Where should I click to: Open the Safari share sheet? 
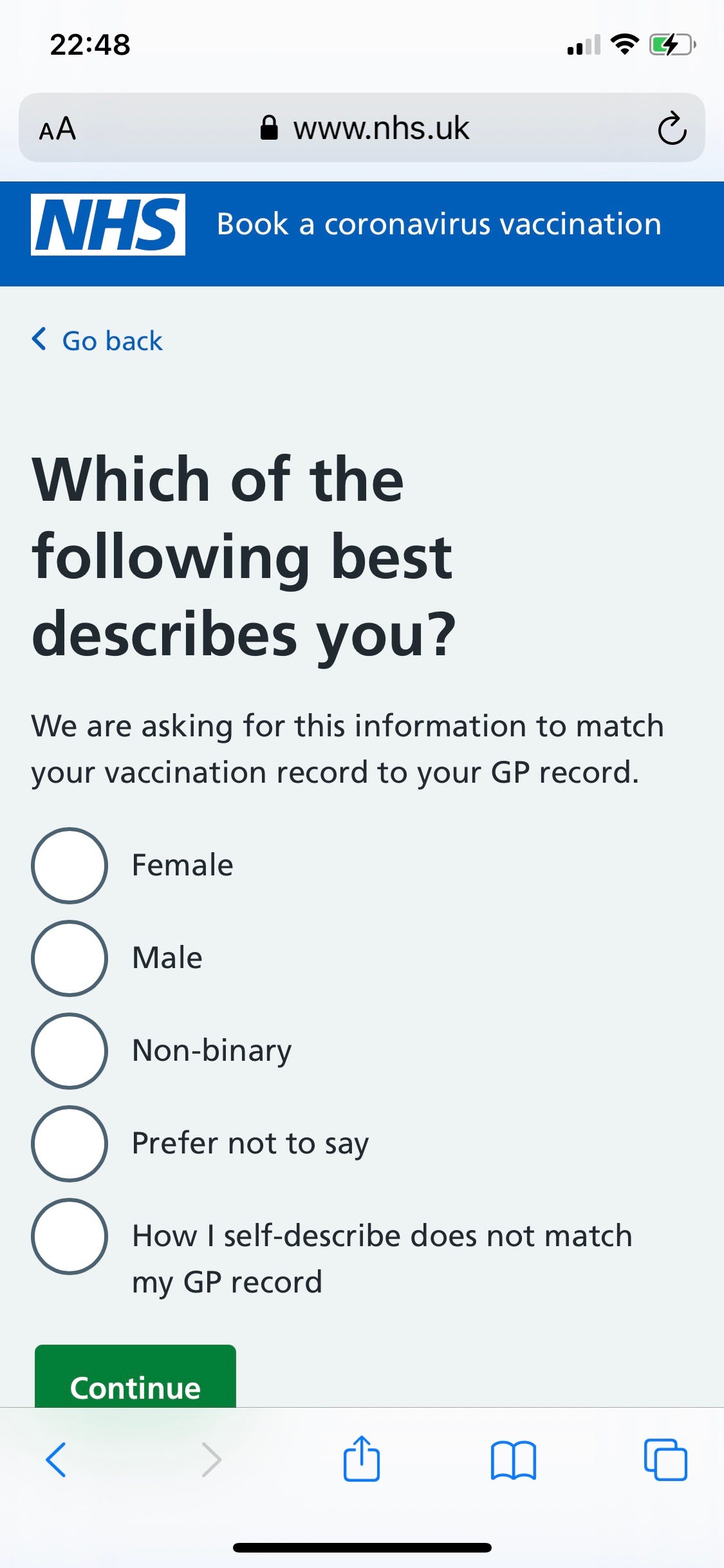click(362, 1459)
